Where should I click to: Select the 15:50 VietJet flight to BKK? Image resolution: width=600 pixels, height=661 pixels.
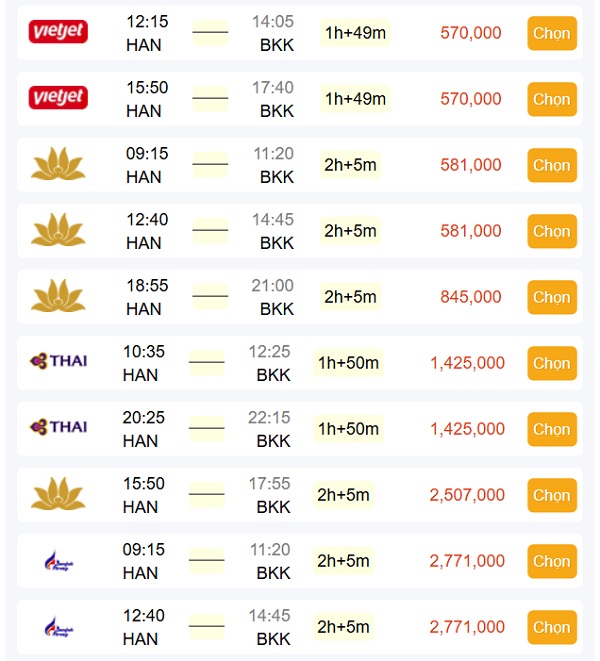click(x=551, y=99)
